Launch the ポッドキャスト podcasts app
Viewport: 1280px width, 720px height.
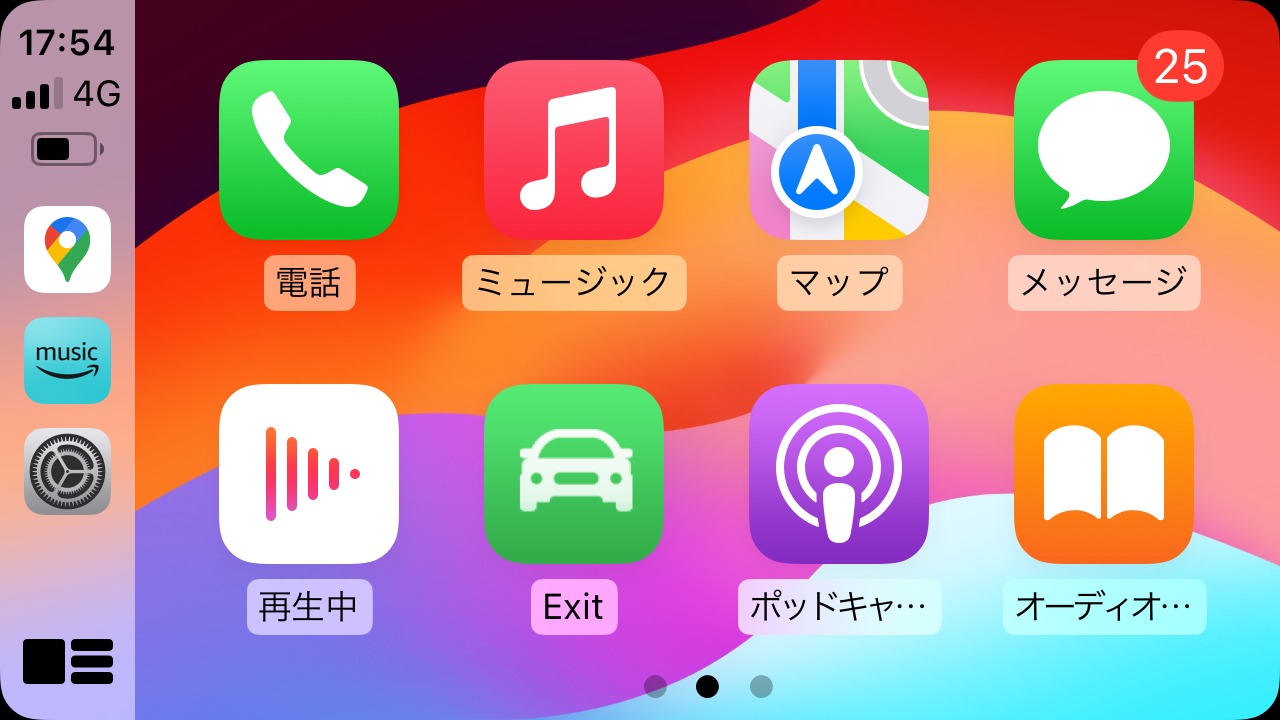point(839,474)
